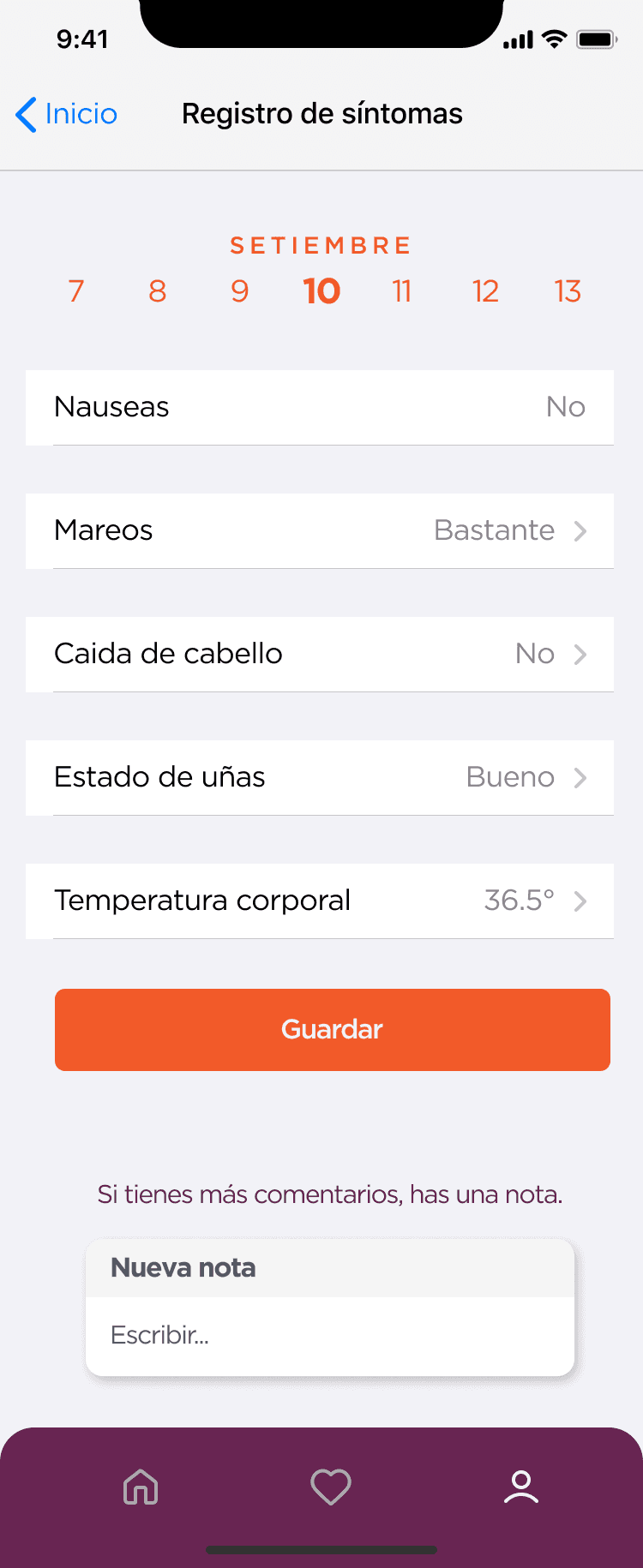Viewport: 643px width, 1568px height.
Task: Select day 7 in the date strip
Action: 76,291
